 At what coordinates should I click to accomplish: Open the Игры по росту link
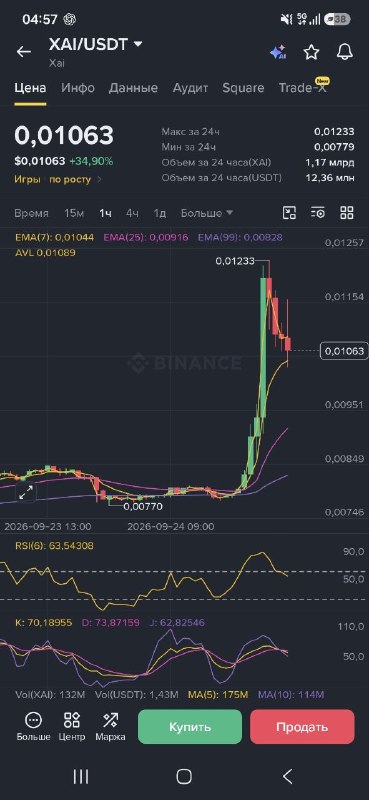tap(58, 179)
